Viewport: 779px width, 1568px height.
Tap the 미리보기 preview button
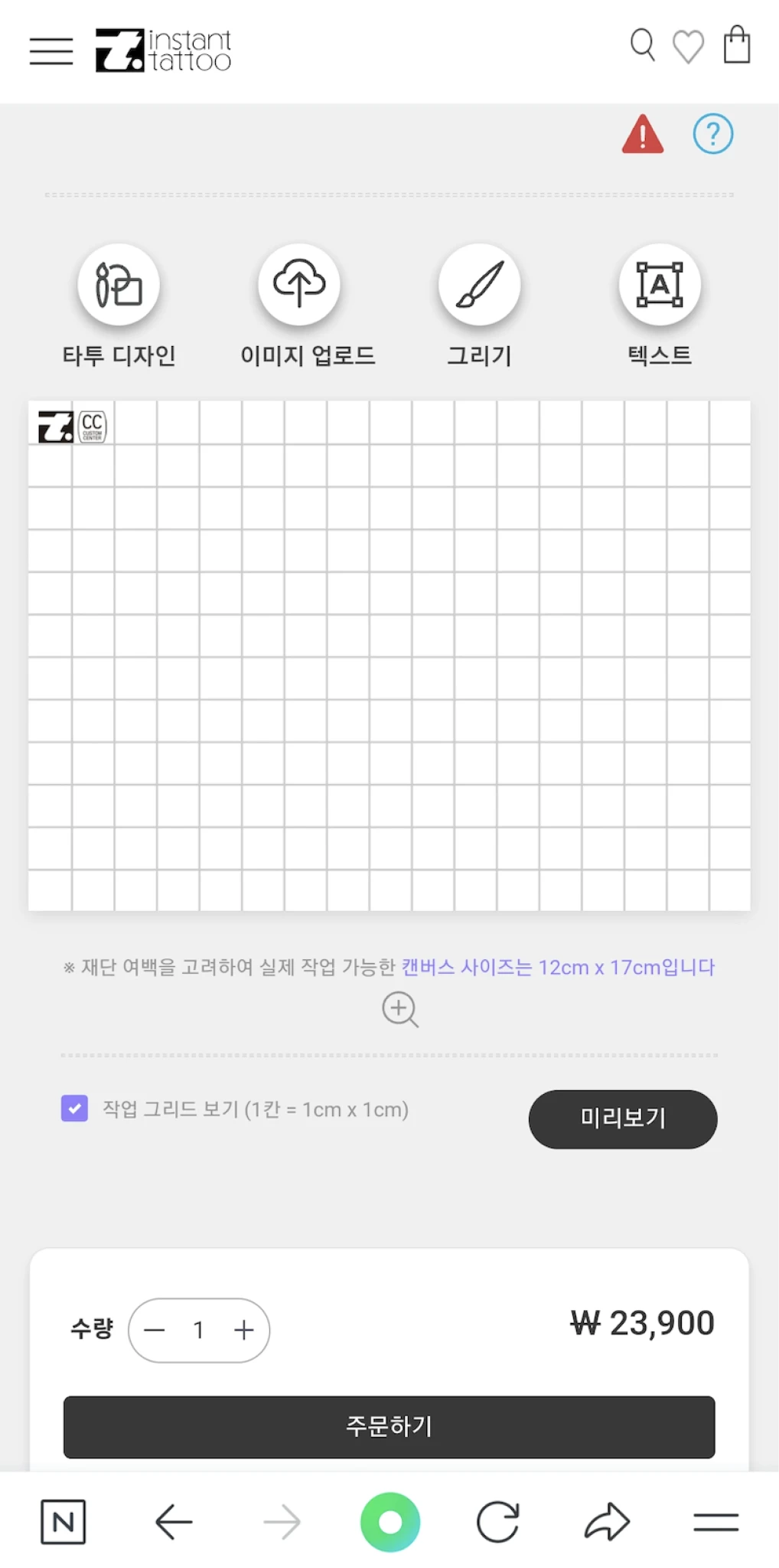[622, 1119]
